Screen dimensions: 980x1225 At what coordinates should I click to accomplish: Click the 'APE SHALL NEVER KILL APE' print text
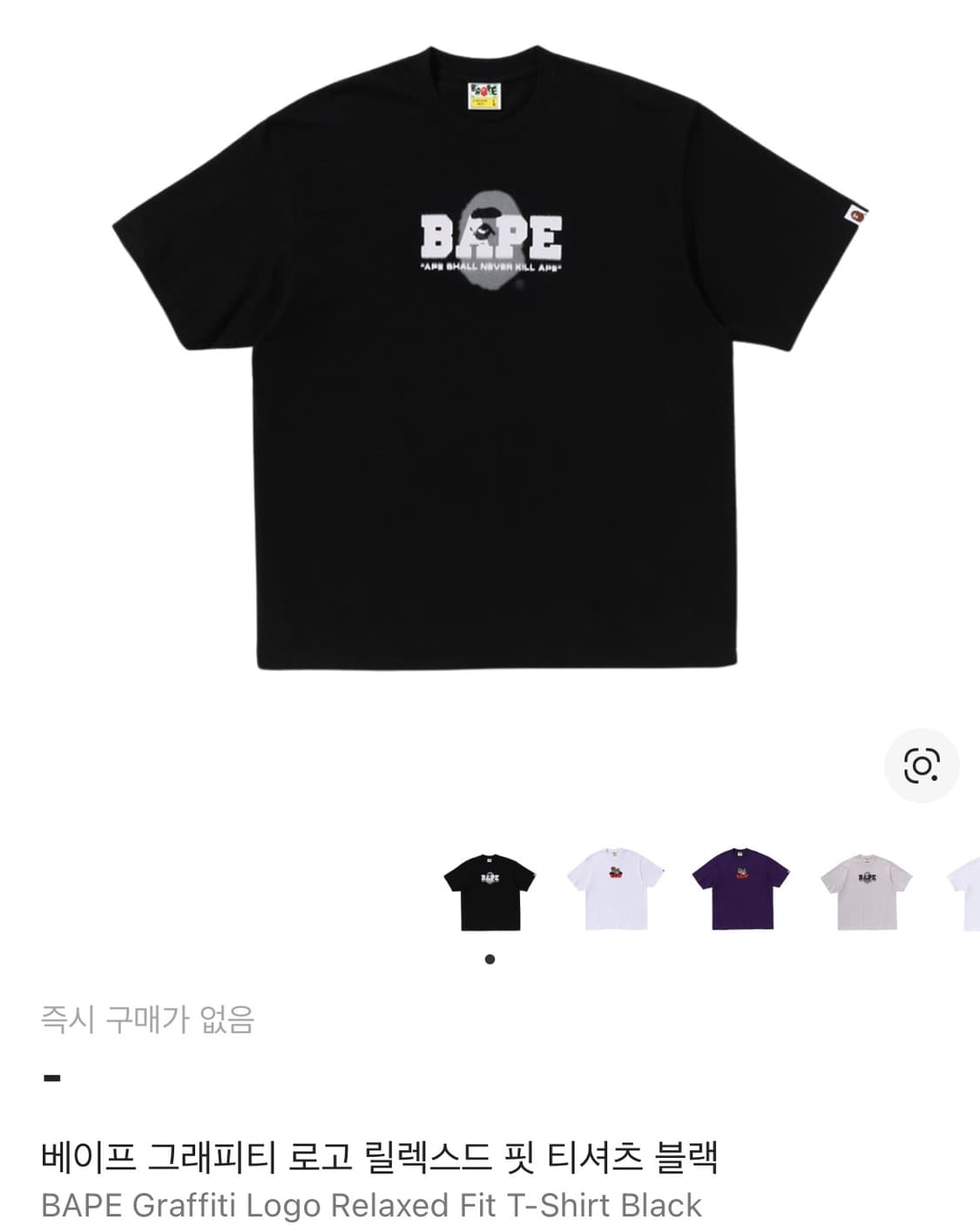[493, 265]
